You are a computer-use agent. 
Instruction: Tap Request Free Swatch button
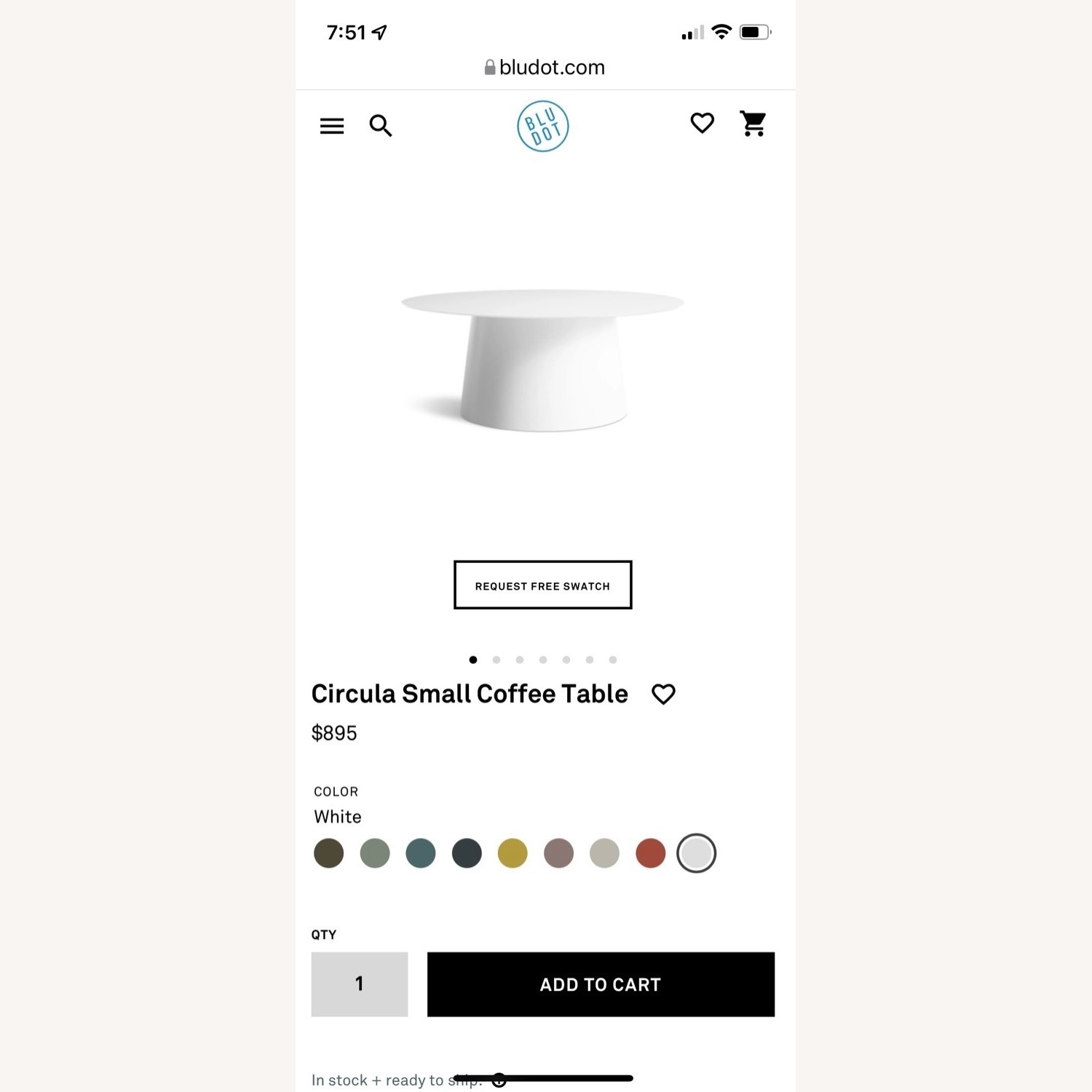(542, 585)
